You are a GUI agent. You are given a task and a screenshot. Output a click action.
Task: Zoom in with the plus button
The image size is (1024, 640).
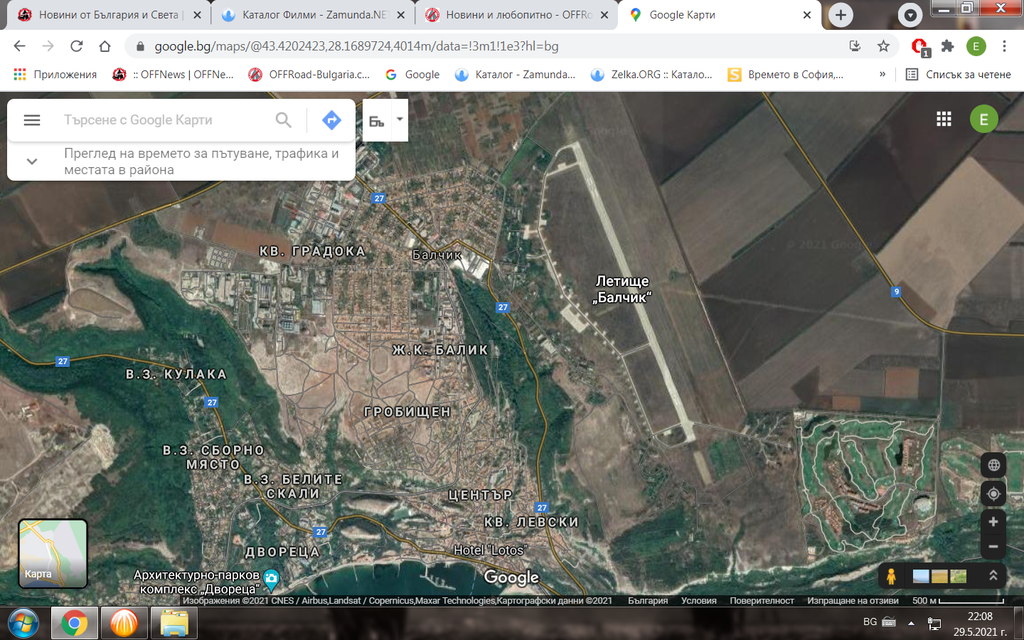[x=993, y=522]
